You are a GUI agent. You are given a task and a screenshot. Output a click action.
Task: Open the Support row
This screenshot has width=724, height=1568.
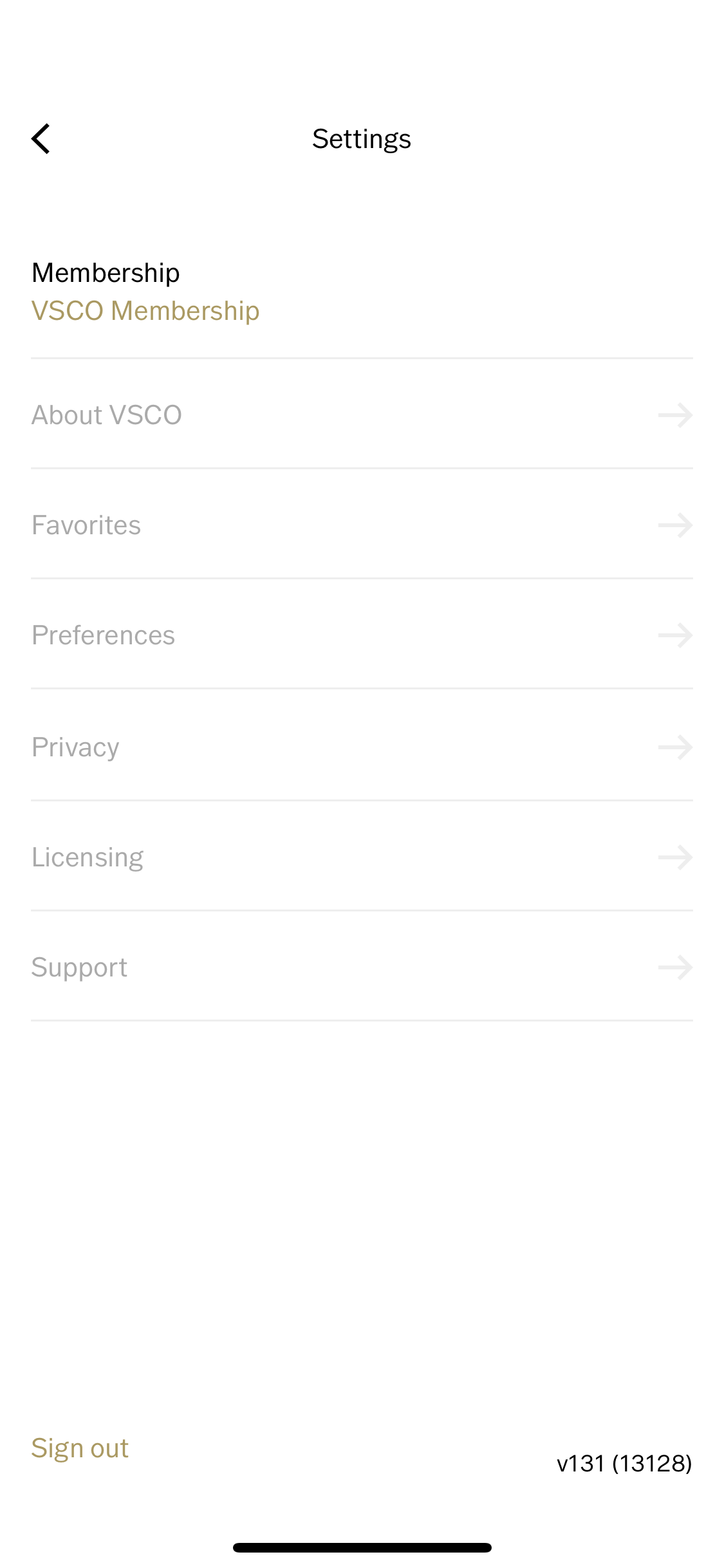click(x=362, y=967)
